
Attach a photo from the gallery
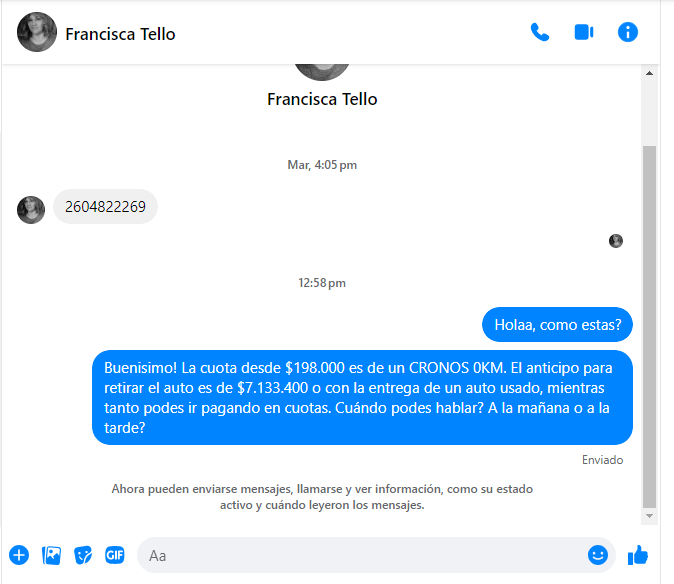tap(52, 554)
